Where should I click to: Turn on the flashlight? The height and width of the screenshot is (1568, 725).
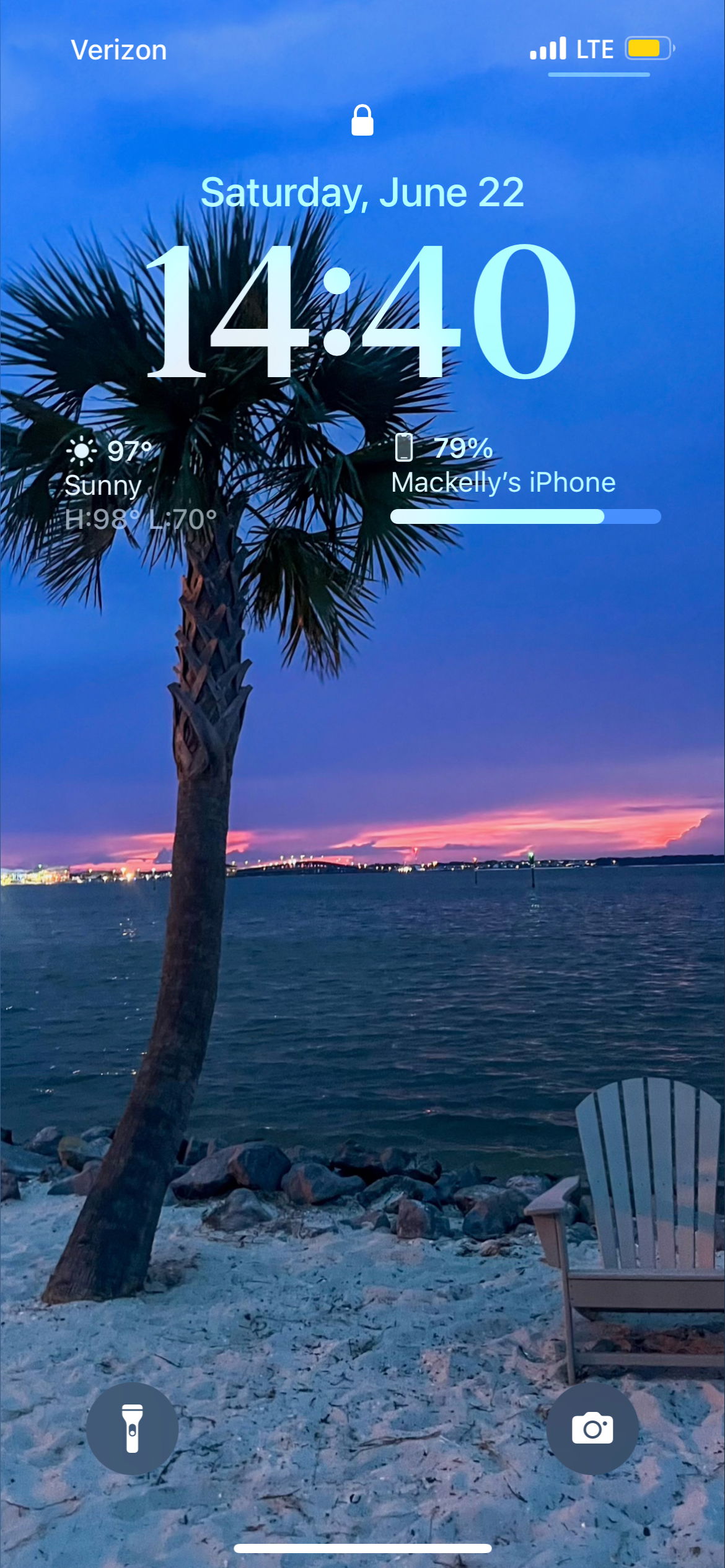click(x=132, y=1429)
